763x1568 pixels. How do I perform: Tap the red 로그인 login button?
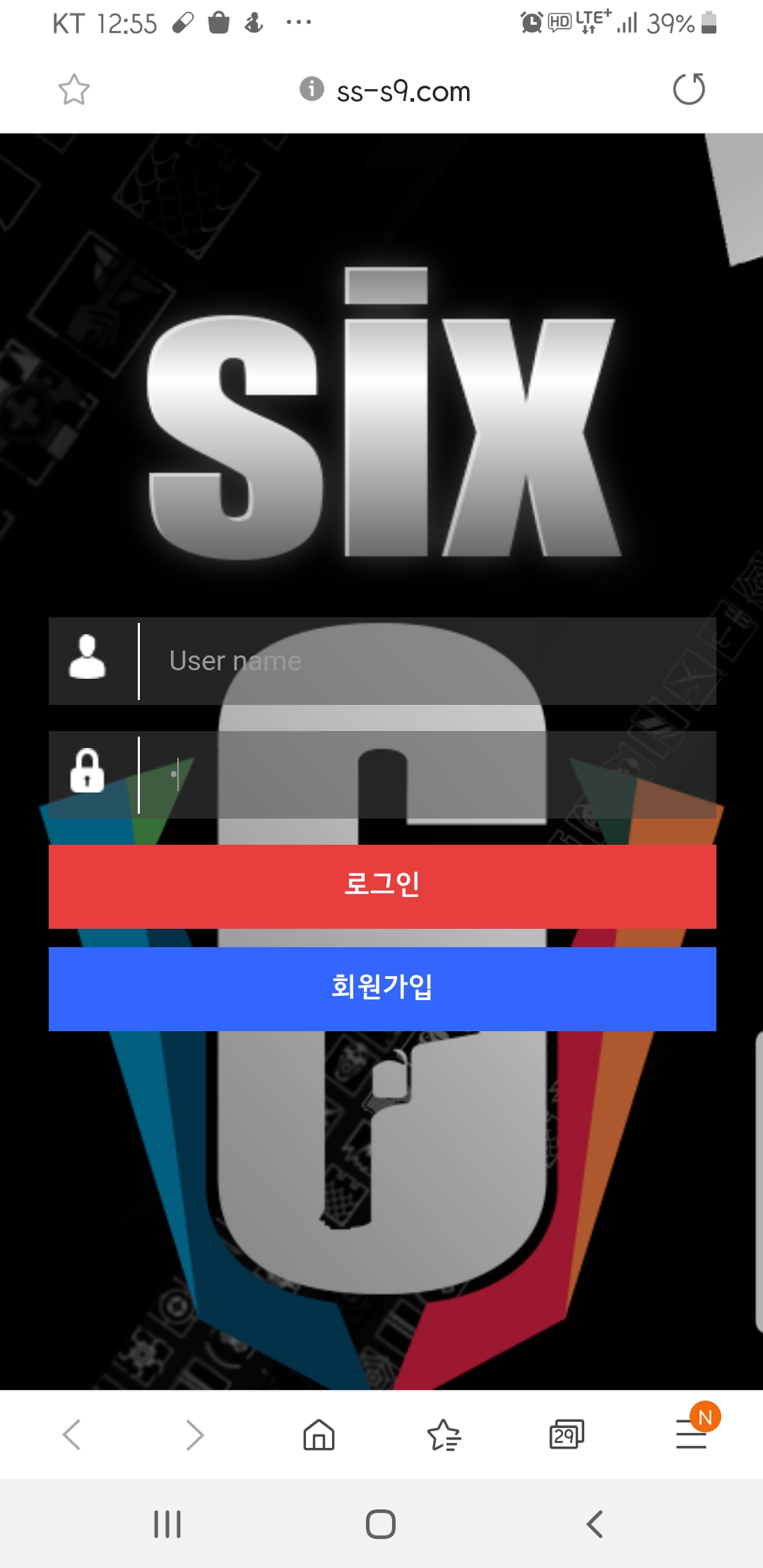(x=382, y=886)
